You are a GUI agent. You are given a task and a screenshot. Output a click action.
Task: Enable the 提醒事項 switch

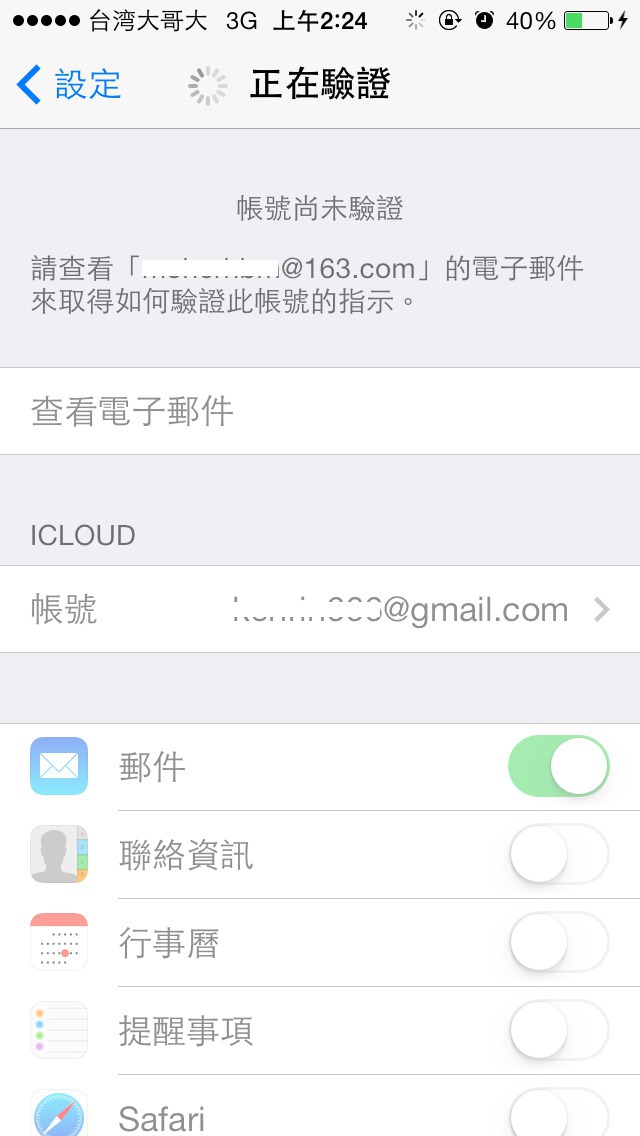tap(558, 1031)
